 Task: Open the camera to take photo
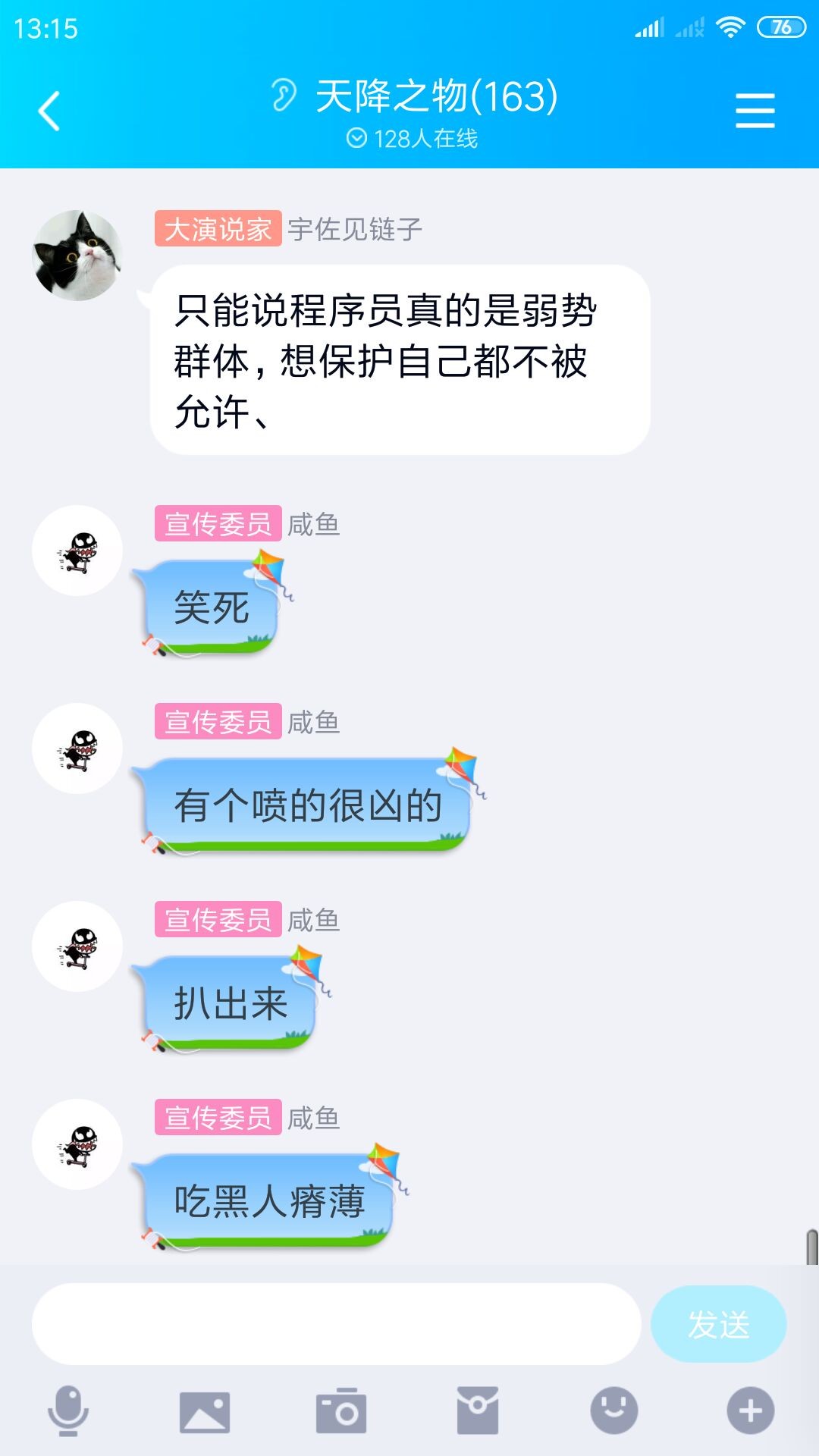(340, 1411)
